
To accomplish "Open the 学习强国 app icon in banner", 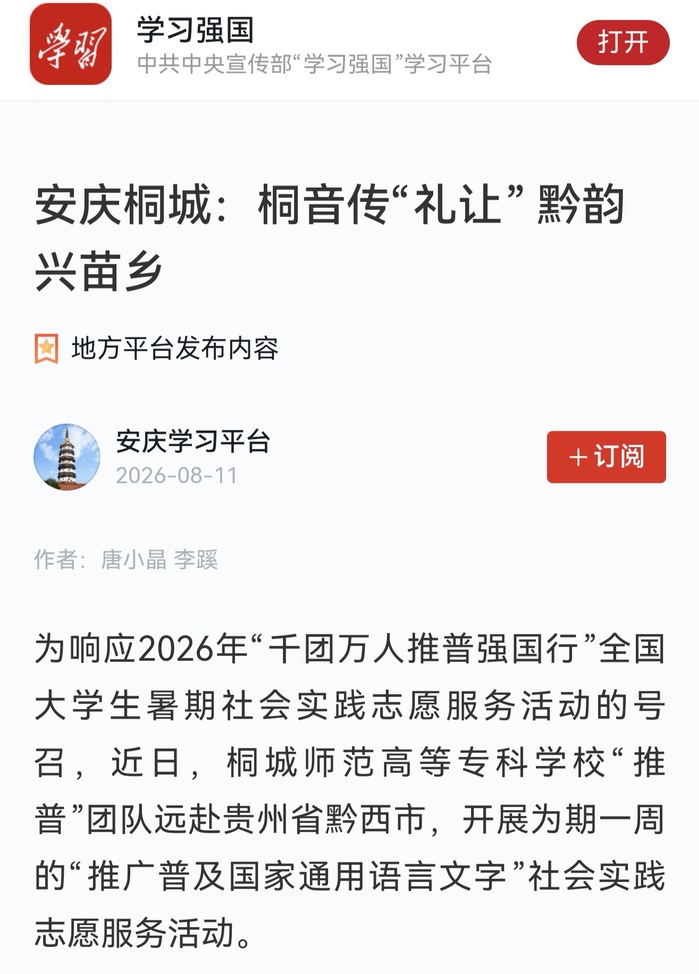I will [x=70, y=43].
